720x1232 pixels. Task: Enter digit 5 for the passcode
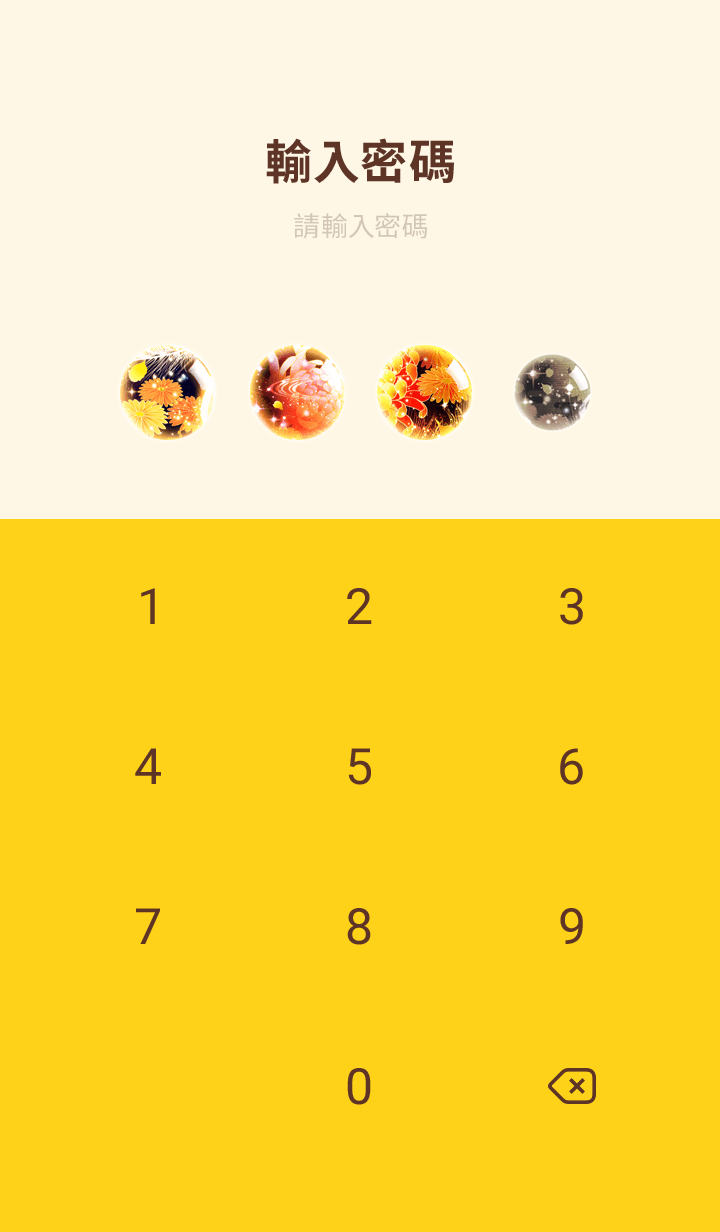(x=359, y=768)
